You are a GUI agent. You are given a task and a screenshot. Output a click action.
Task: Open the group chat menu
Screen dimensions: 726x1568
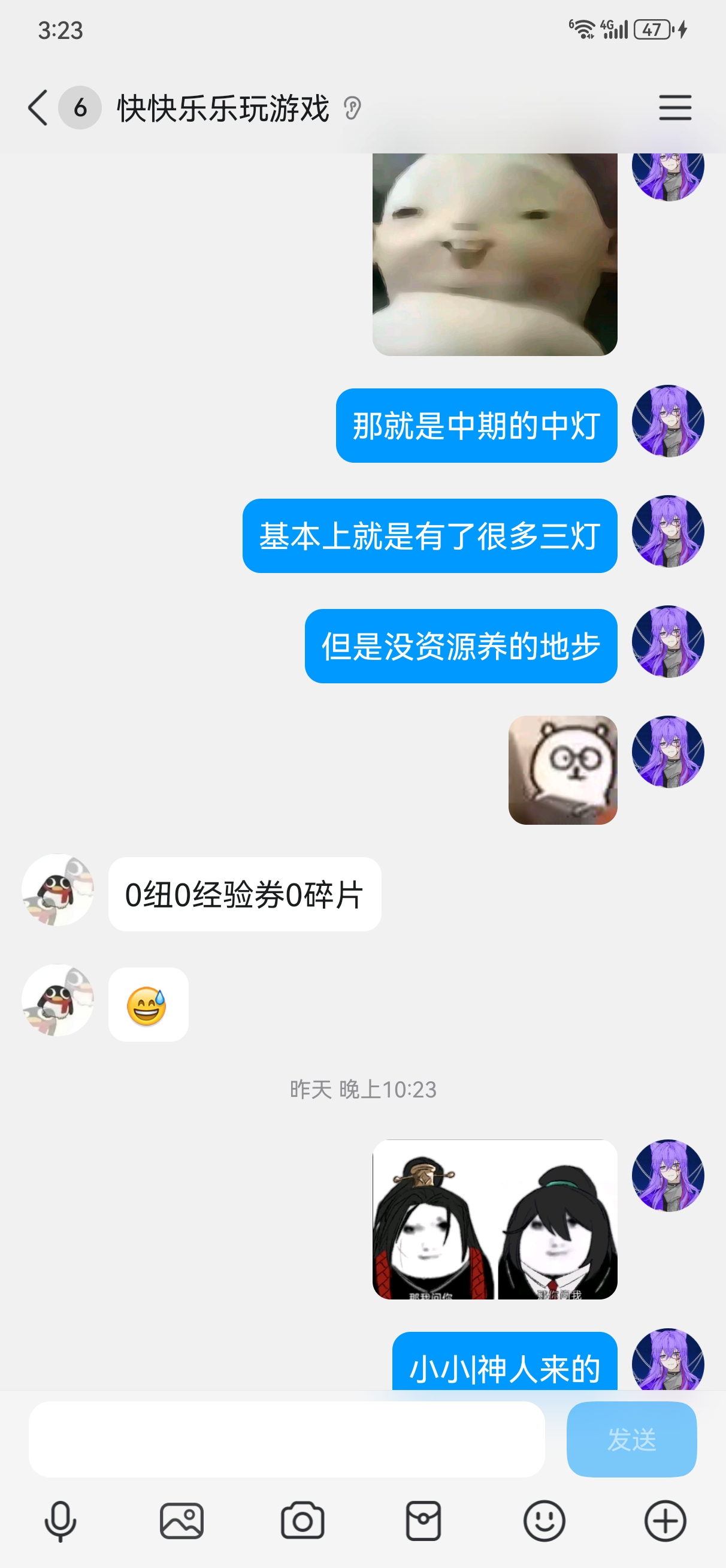[675, 108]
